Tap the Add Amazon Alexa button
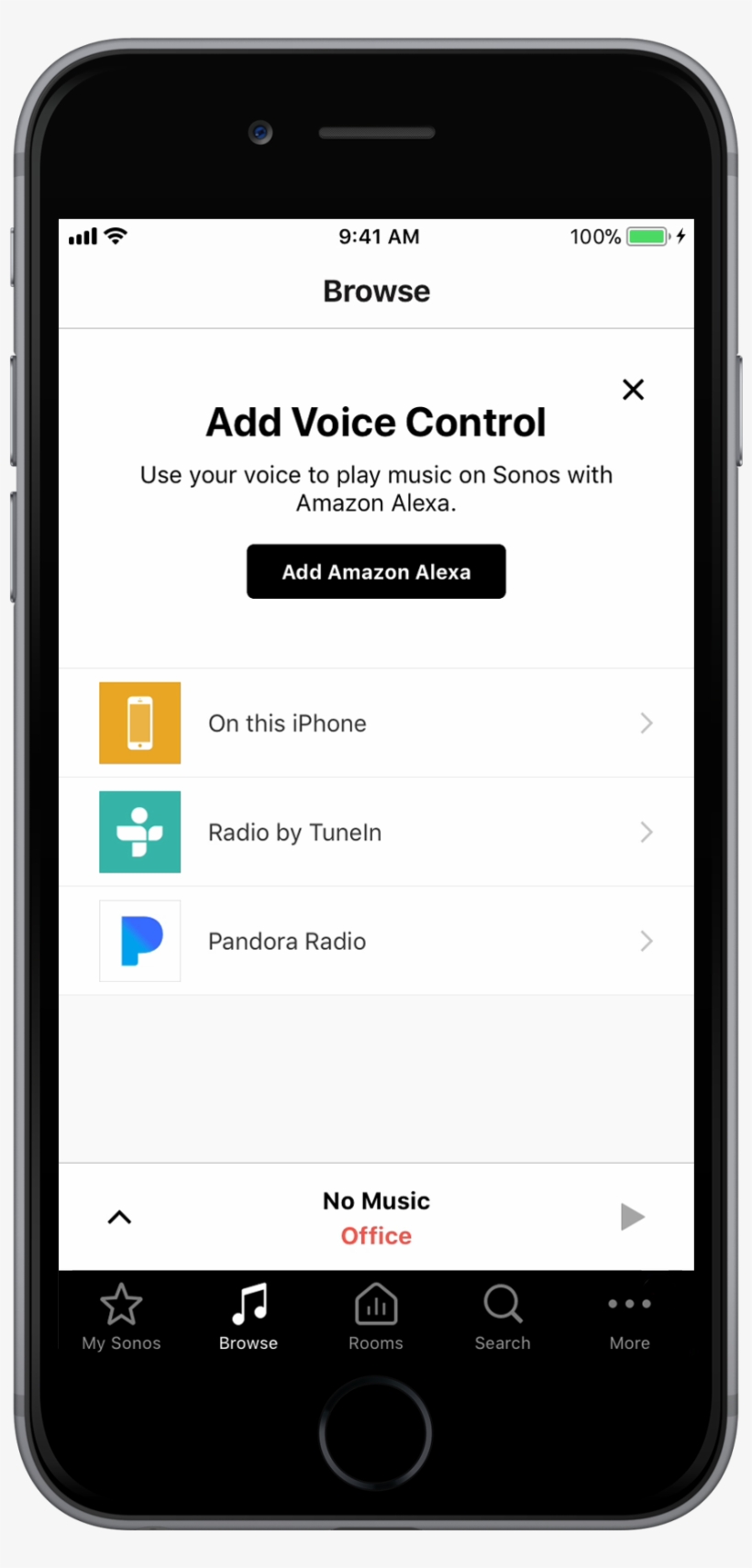This screenshot has width=752, height=1568. [x=376, y=571]
